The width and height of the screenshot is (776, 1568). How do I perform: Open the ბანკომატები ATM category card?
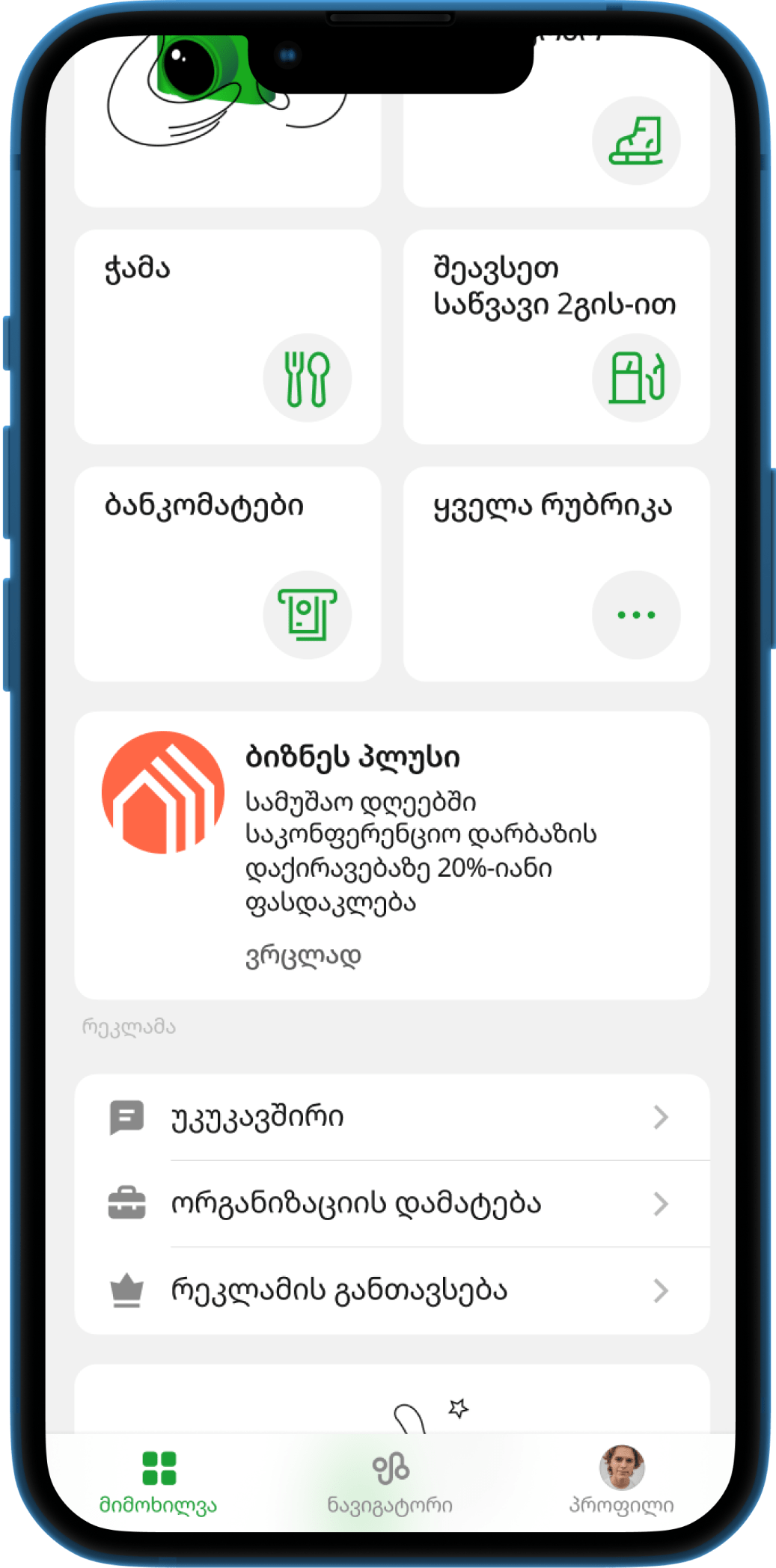click(x=227, y=574)
